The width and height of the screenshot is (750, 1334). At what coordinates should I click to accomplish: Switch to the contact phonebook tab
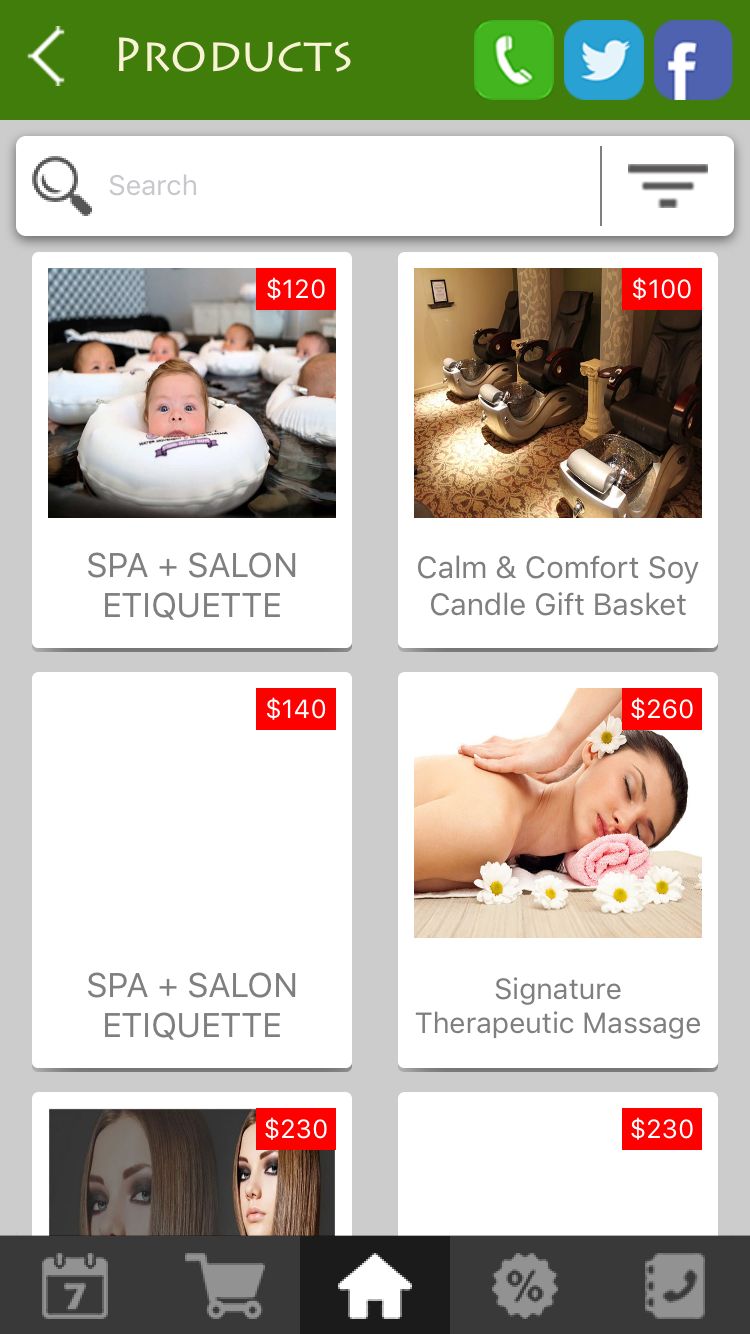pyautogui.click(x=675, y=1285)
